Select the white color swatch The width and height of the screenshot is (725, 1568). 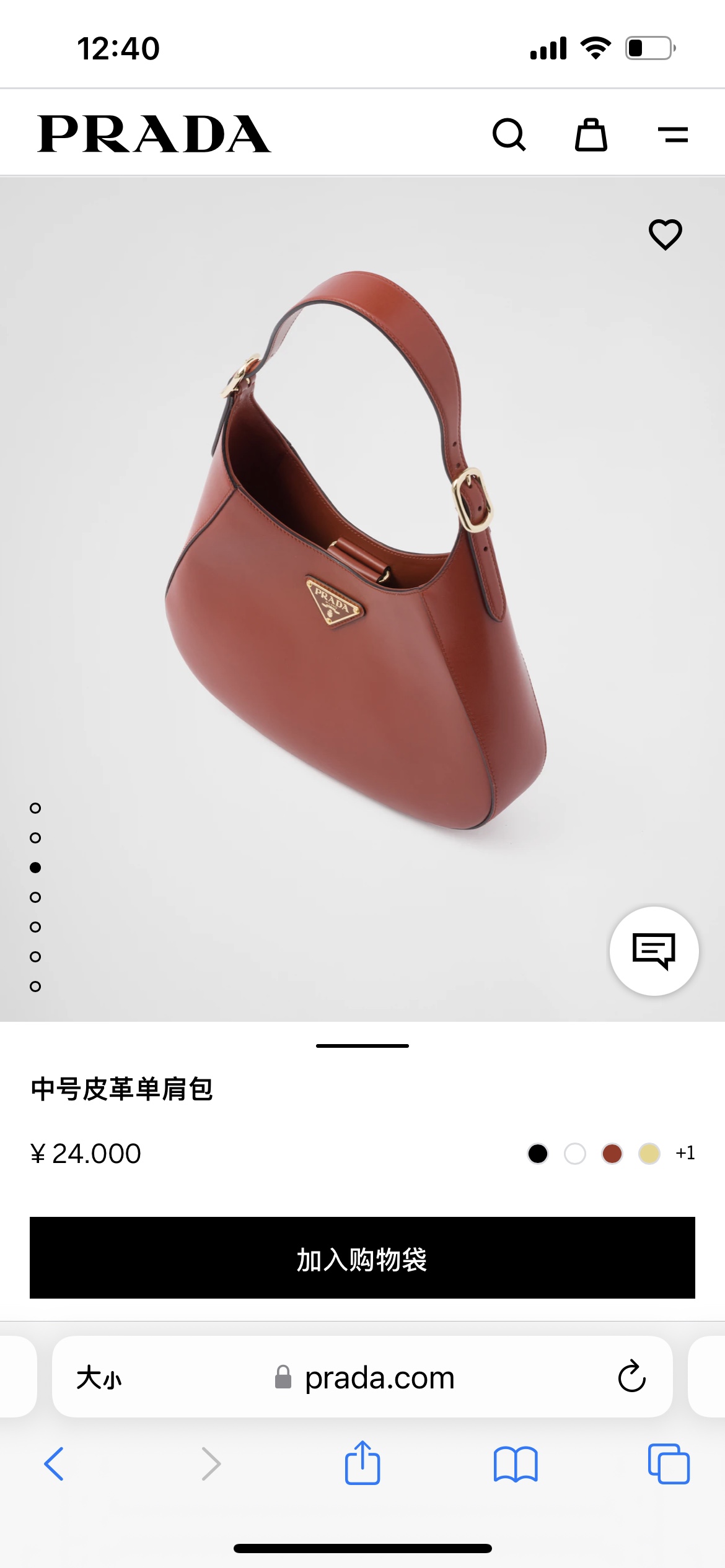pyautogui.click(x=574, y=1154)
